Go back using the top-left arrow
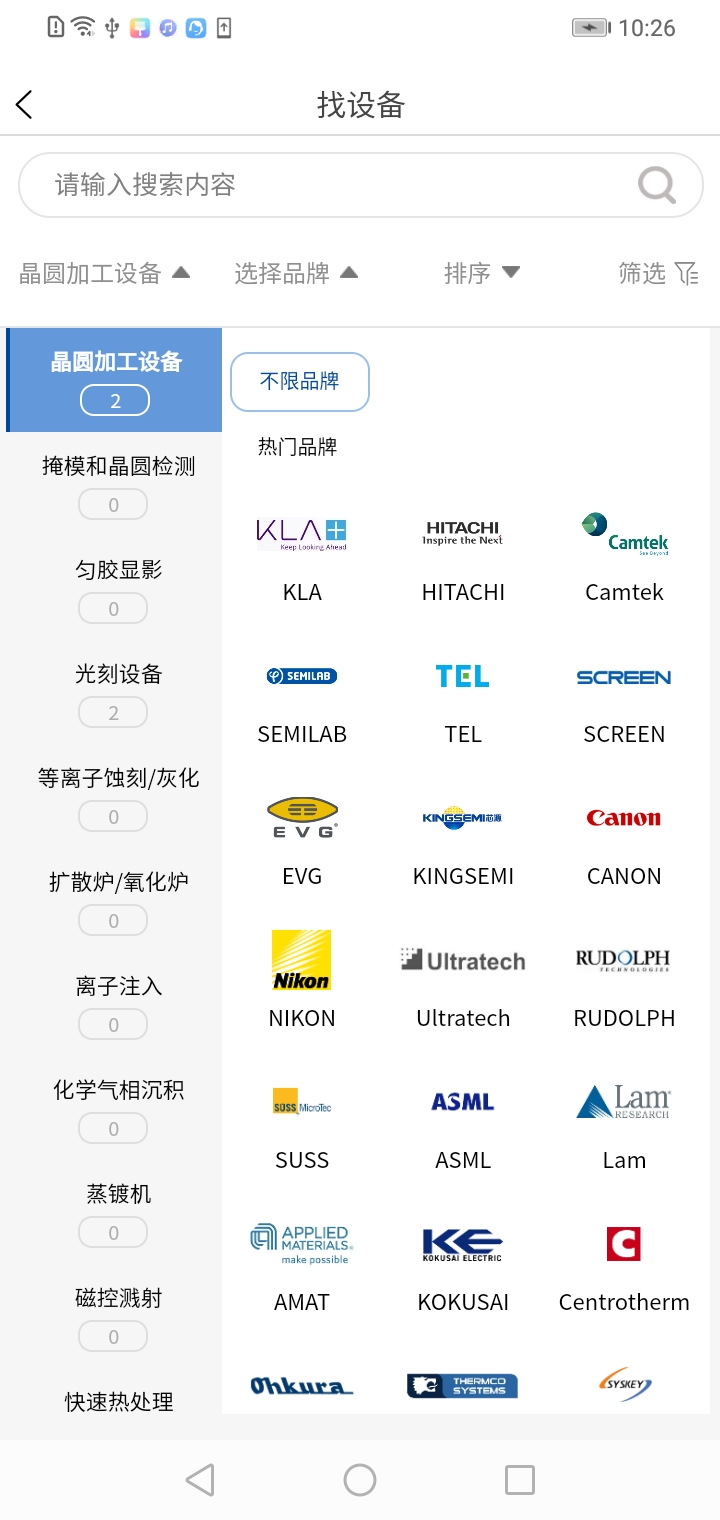Image resolution: width=720 pixels, height=1520 pixels. (25, 104)
